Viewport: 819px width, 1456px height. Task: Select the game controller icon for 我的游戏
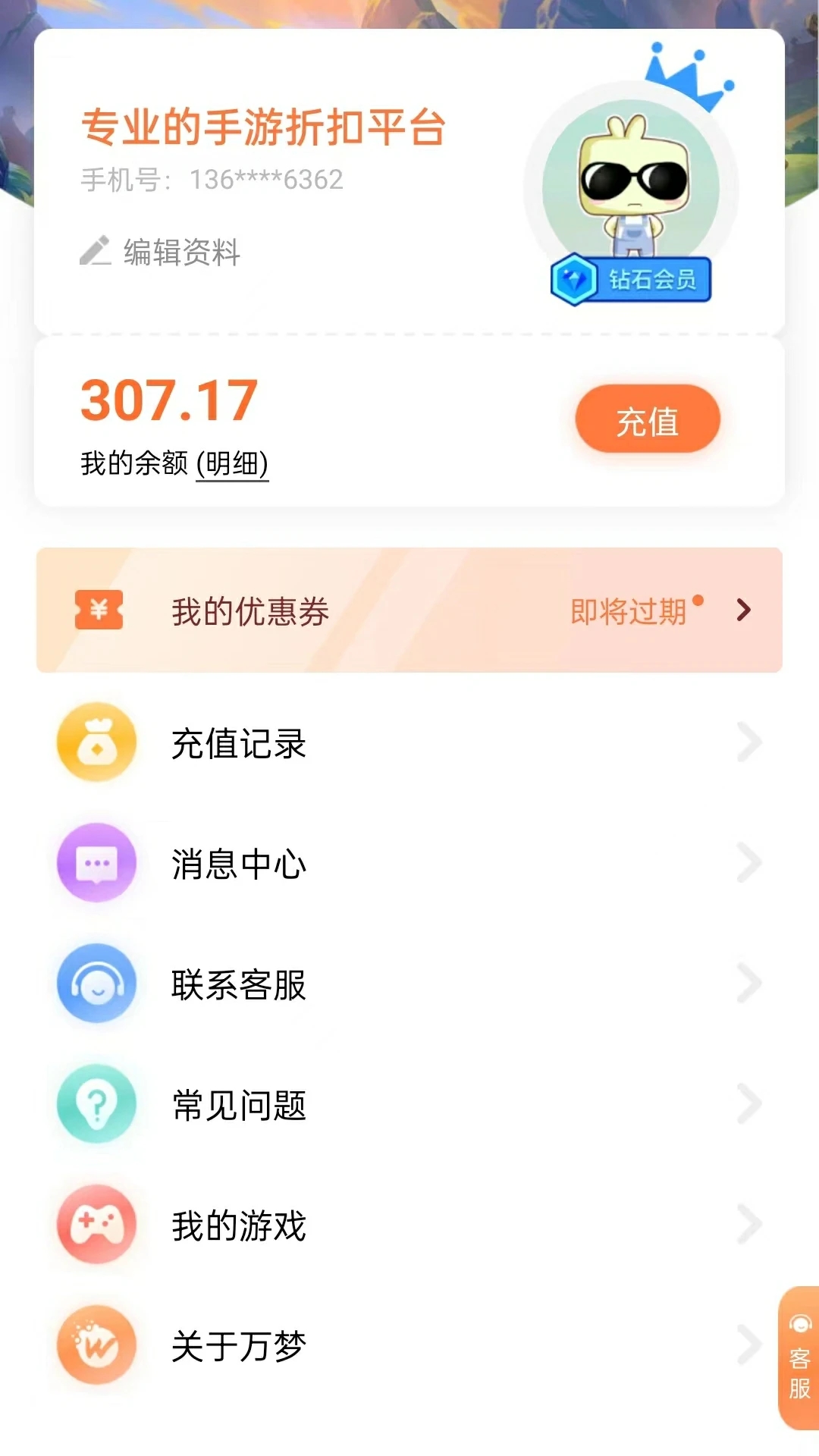click(x=96, y=1226)
